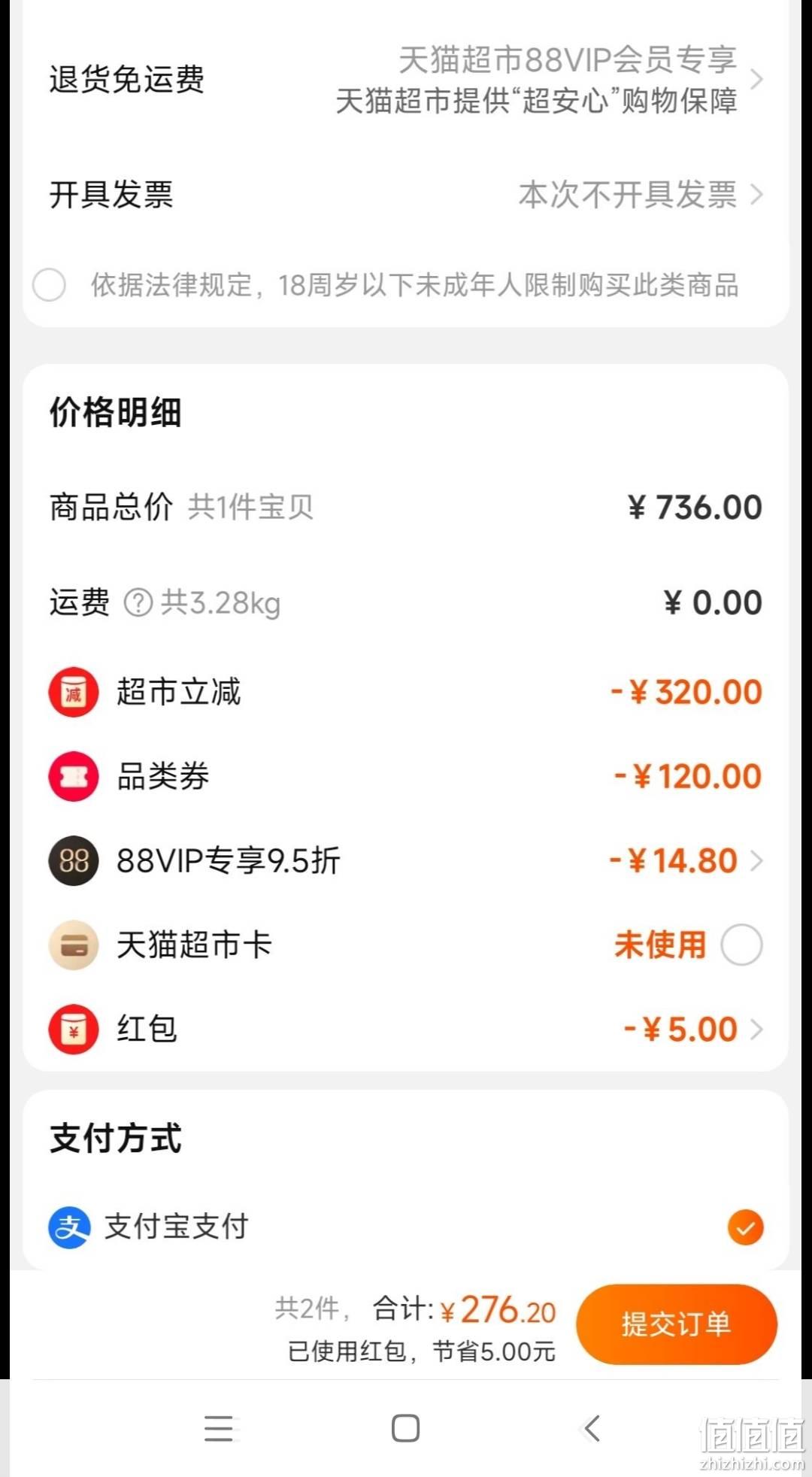812x1477 pixels.
Task: Submit the order with 提交订单
Action: pyautogui.click(x=677, y=1324)
